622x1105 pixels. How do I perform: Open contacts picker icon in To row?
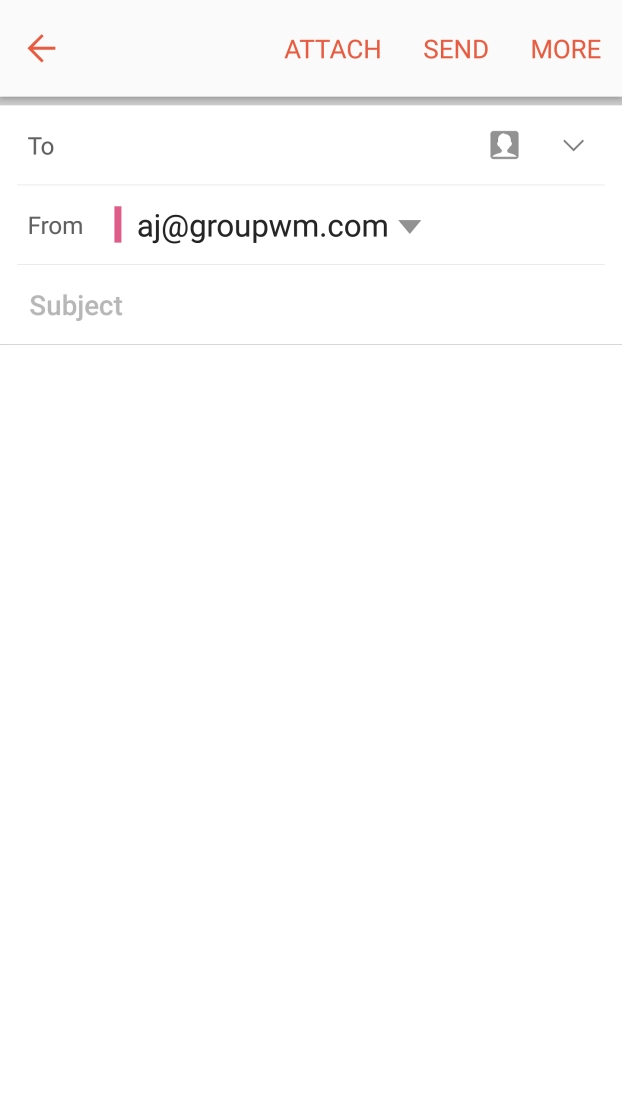point(504,146)
